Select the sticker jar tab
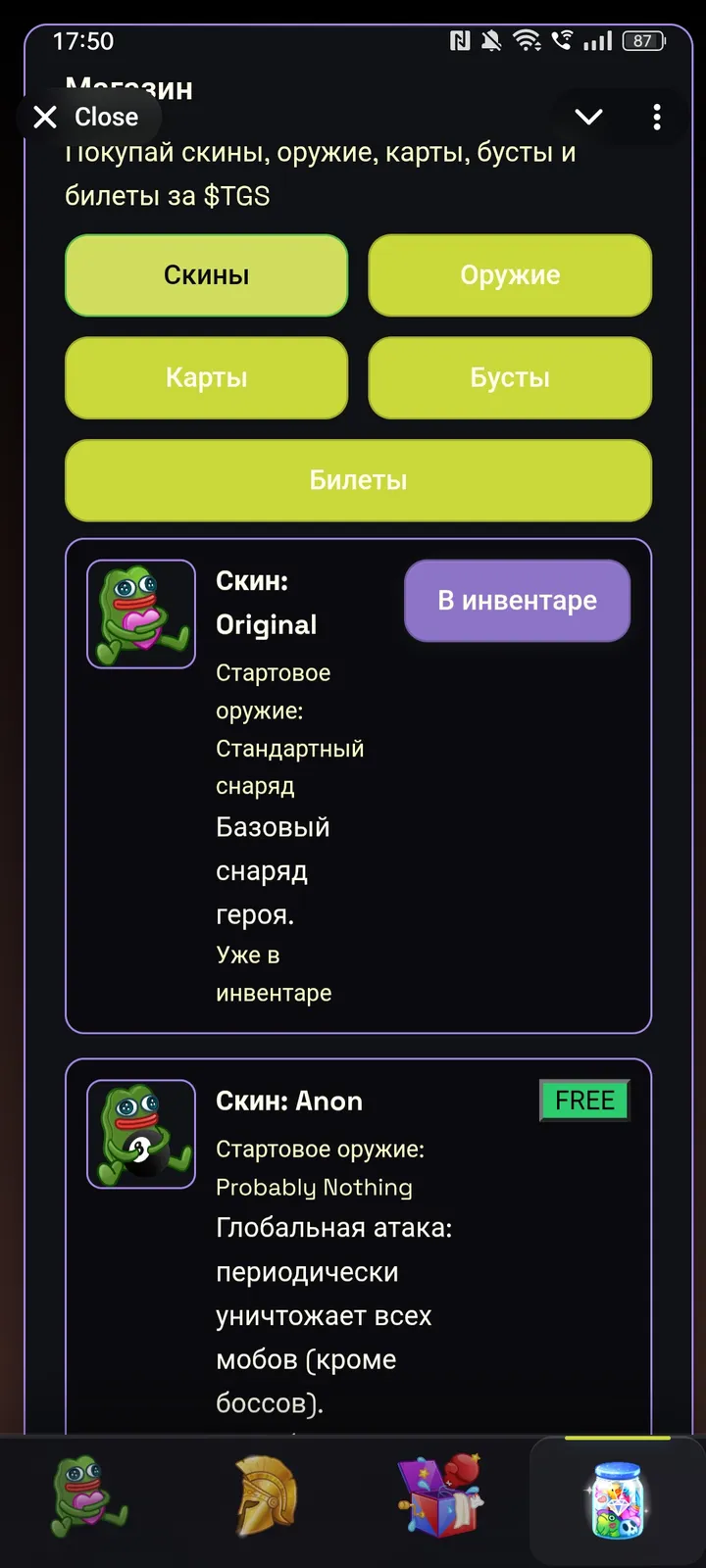706x1568 pixels. click(x=616, y=1499)
